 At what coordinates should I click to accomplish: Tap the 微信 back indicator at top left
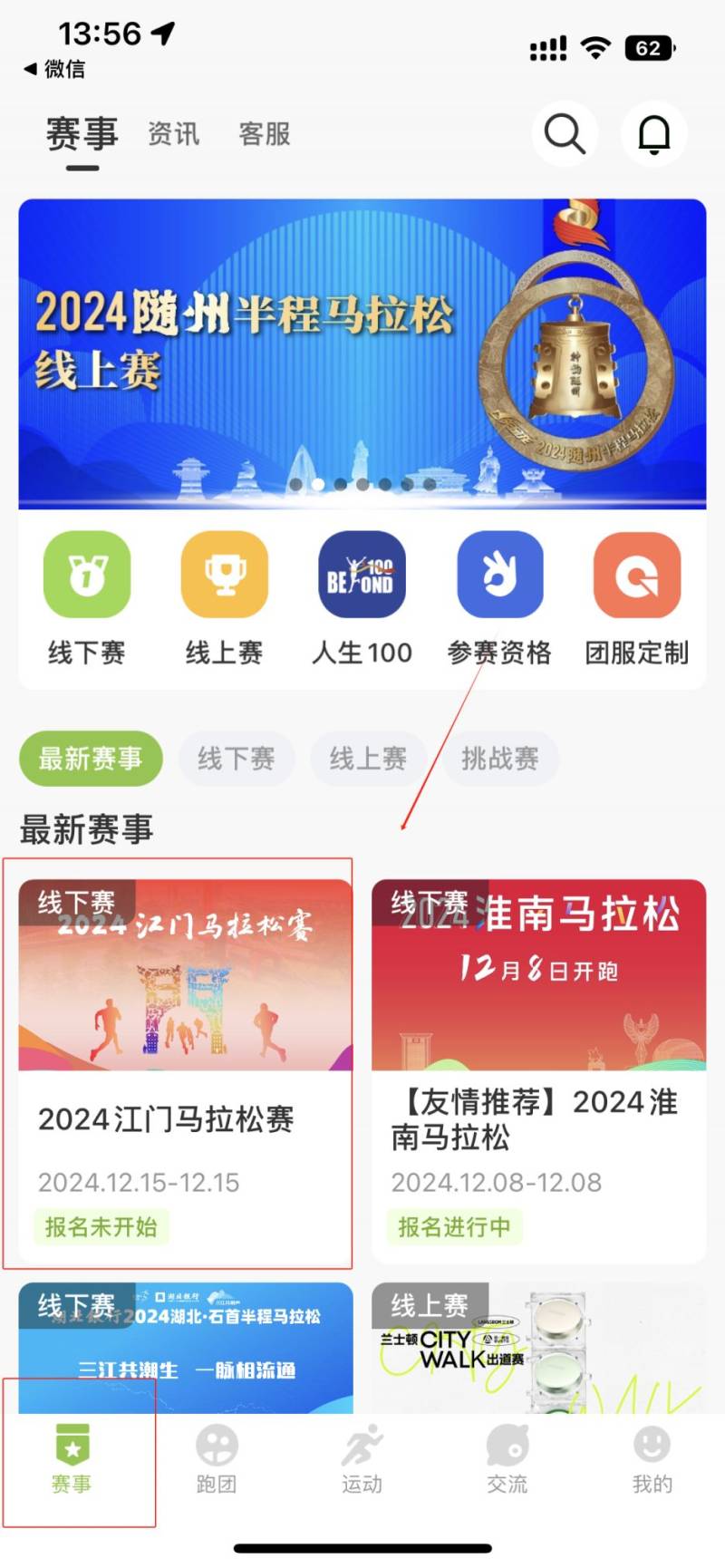click(50, 69)
